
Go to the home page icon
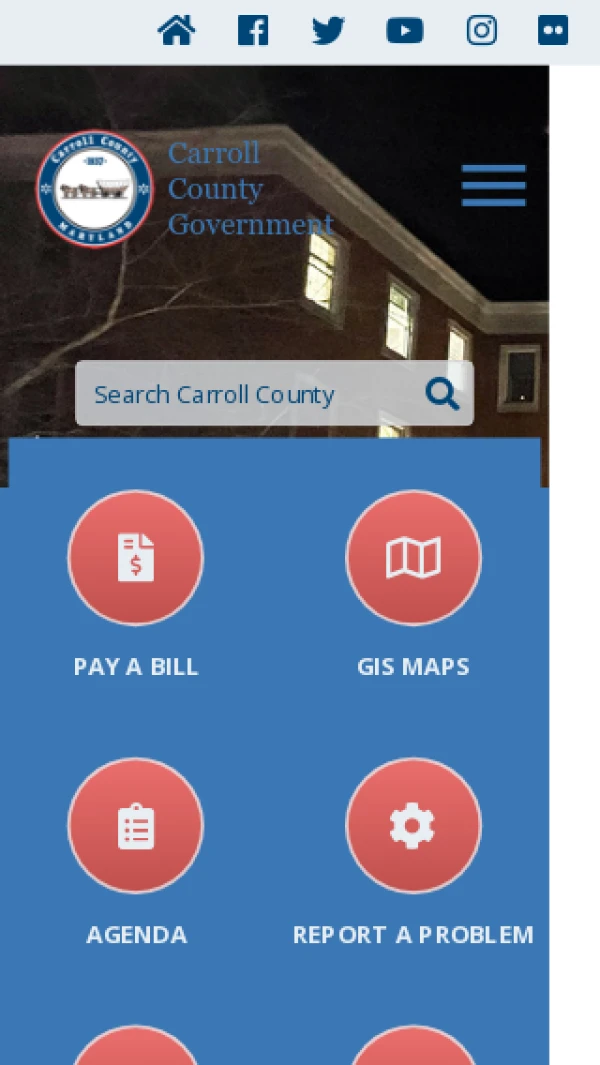tap(176, 31)
